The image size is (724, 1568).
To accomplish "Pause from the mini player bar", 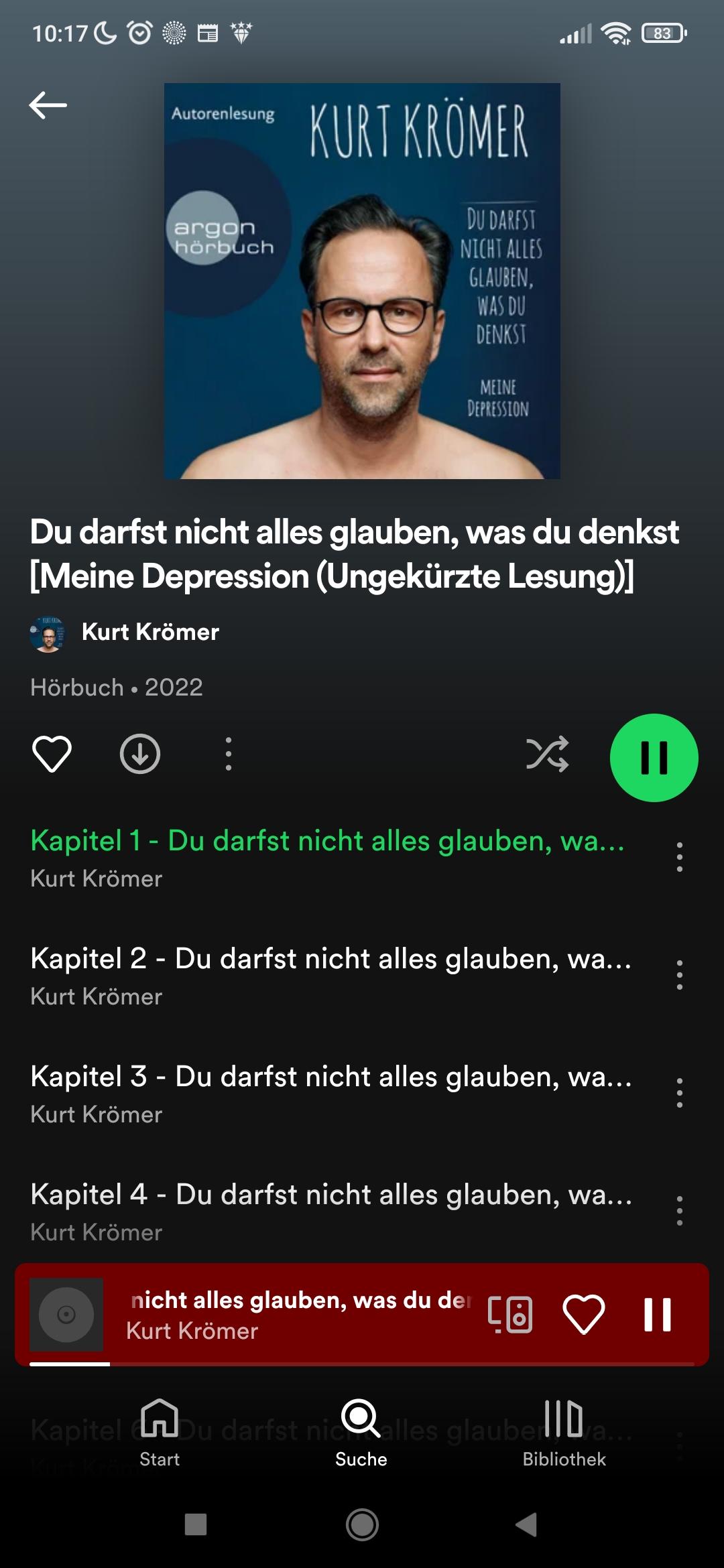I will point(658,1315).
